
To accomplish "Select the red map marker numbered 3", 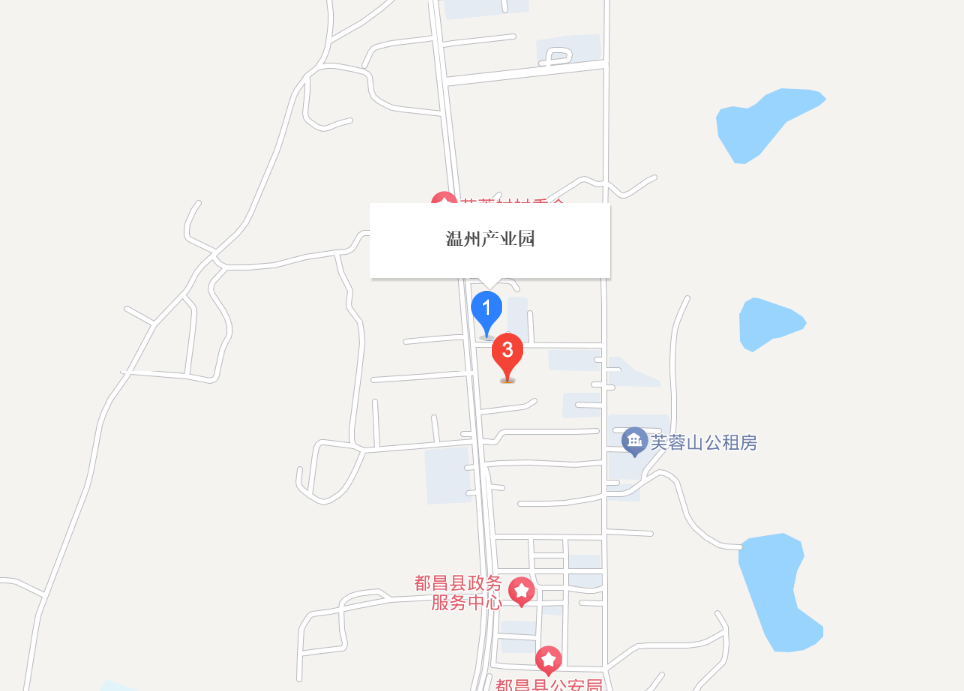I will click(508, 354).
